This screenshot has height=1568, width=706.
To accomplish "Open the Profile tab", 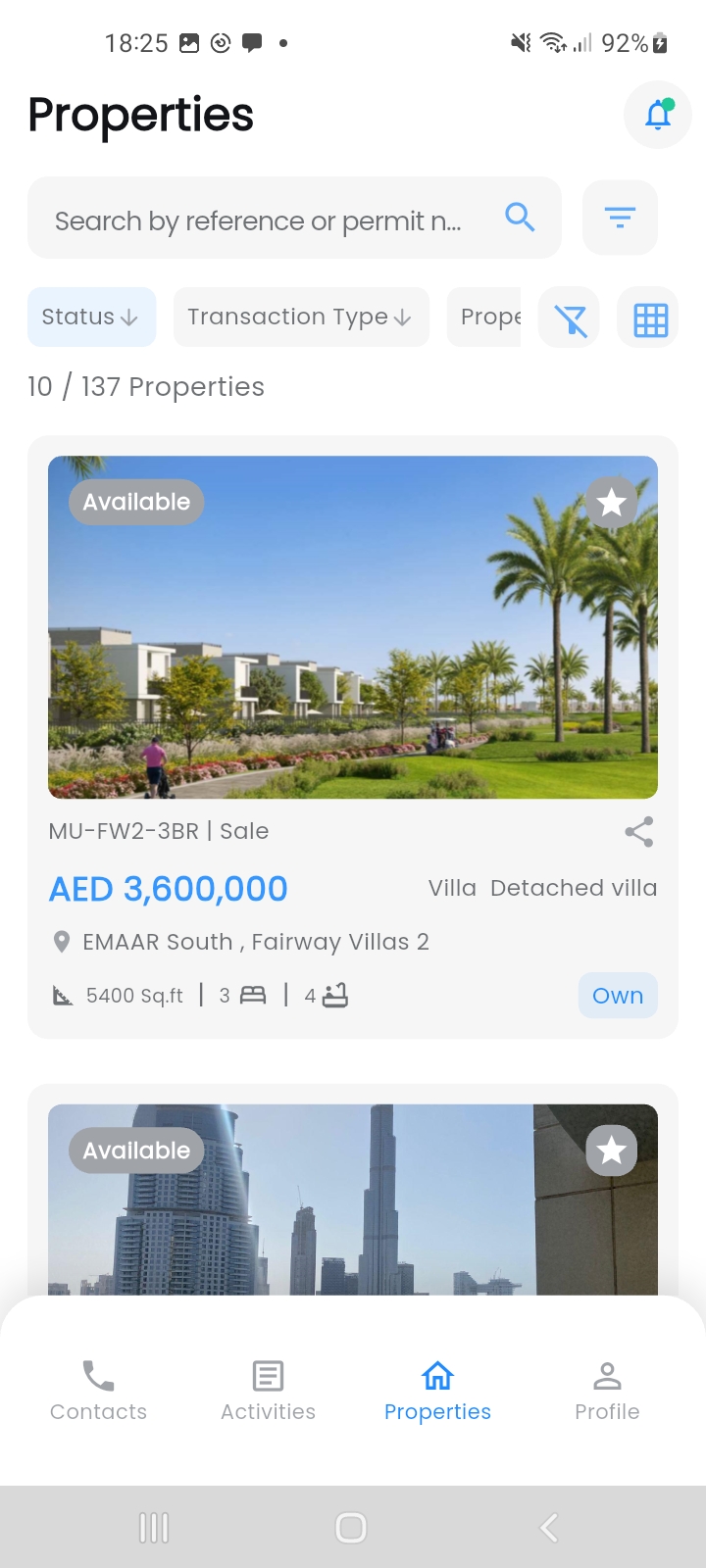I will (x=607, y=1390).
